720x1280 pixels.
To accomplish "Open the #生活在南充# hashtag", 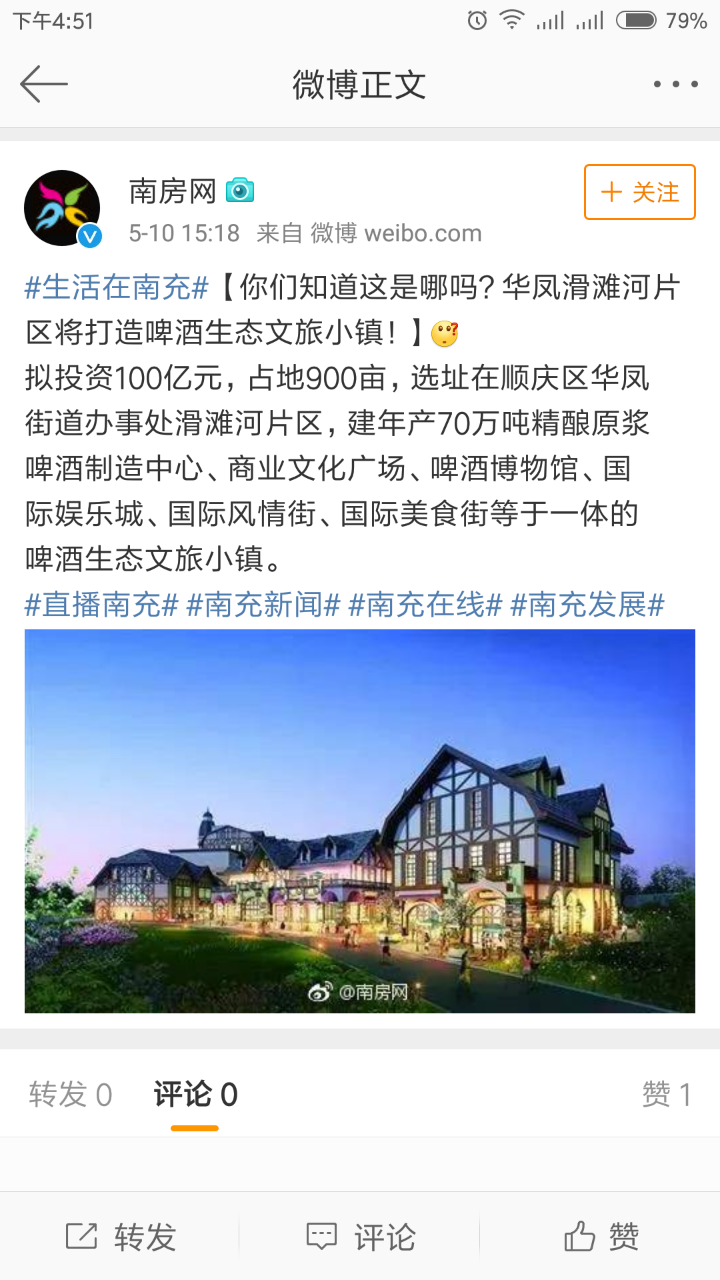I will pyautogui.click(x=116, y=289).
